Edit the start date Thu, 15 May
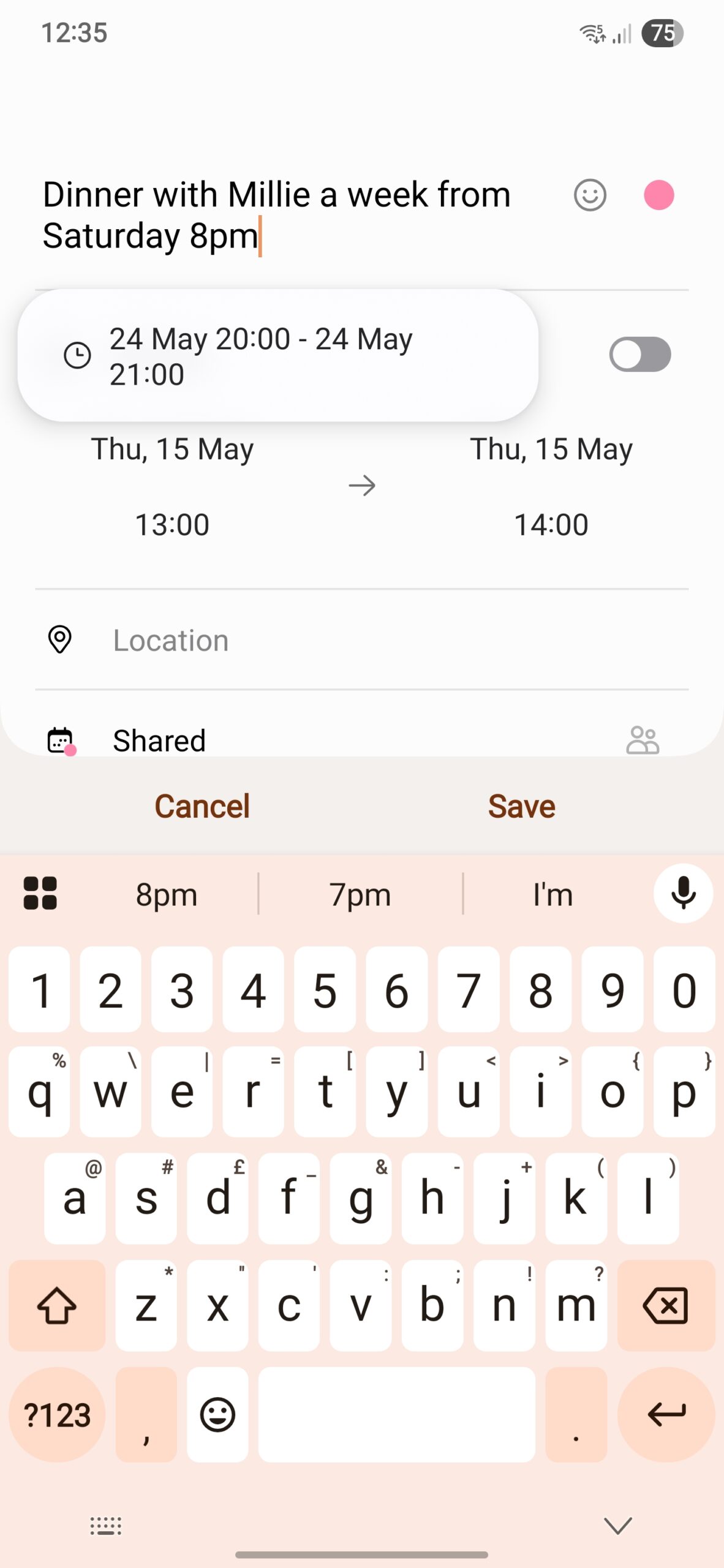 pyautogui.click(x=172, y=449)
